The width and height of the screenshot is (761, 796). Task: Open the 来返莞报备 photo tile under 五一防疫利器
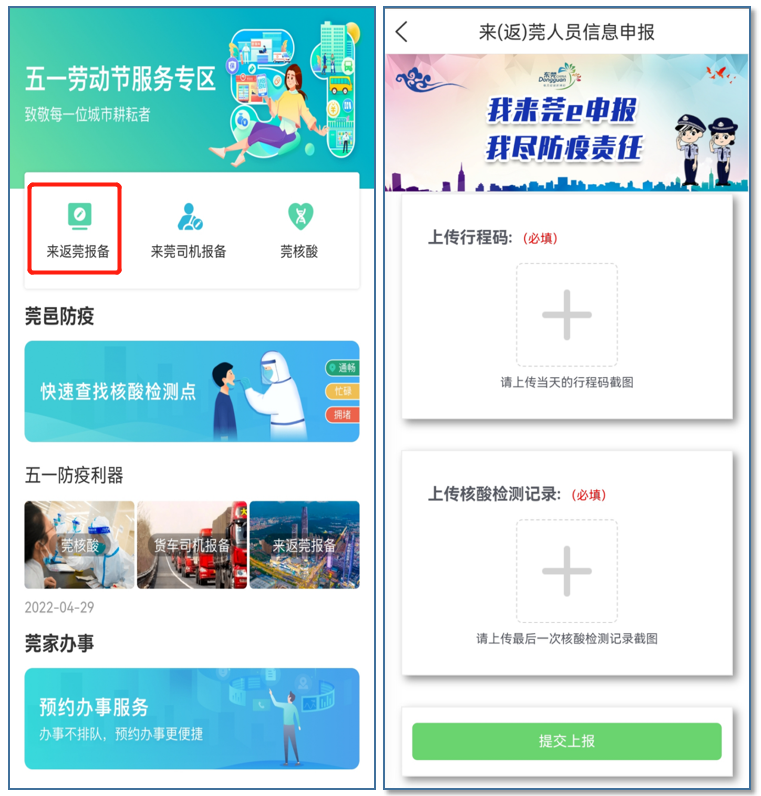304,545
